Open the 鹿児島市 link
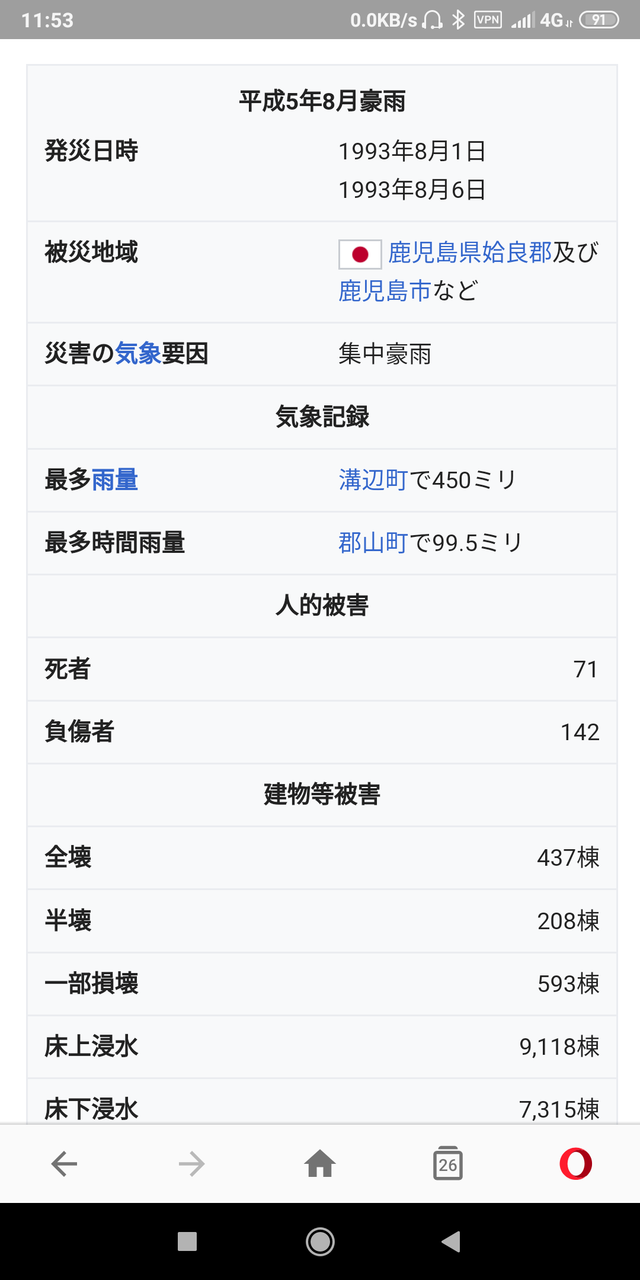Viewport: 640px width, 1280px height. click(385, 291)
